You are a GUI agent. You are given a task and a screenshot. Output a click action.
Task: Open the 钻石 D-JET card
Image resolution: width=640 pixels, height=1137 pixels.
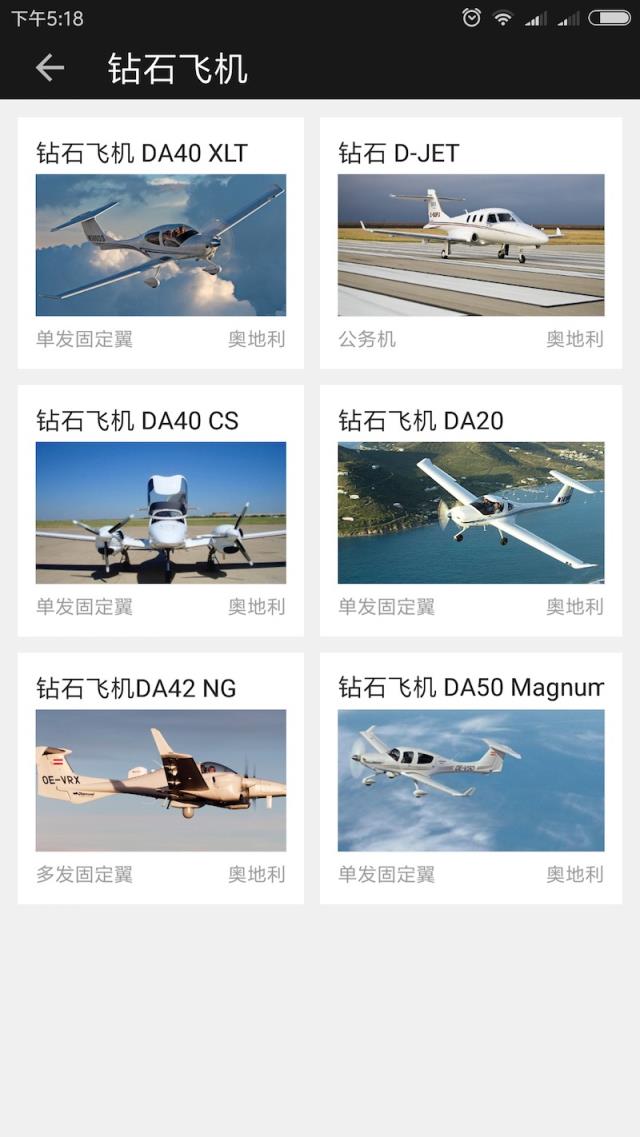coord(470,244)
